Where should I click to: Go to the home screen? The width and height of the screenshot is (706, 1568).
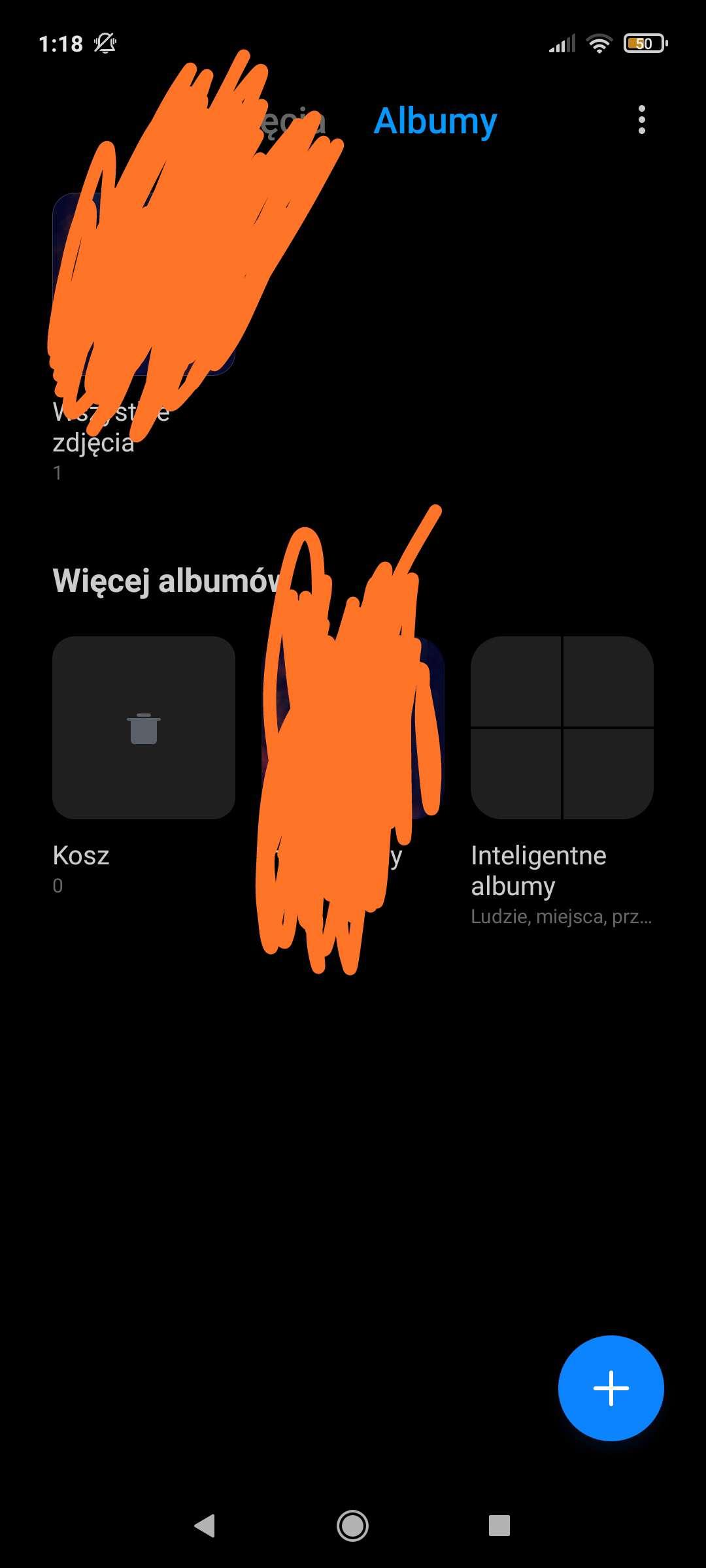(x=352, y=1526)
